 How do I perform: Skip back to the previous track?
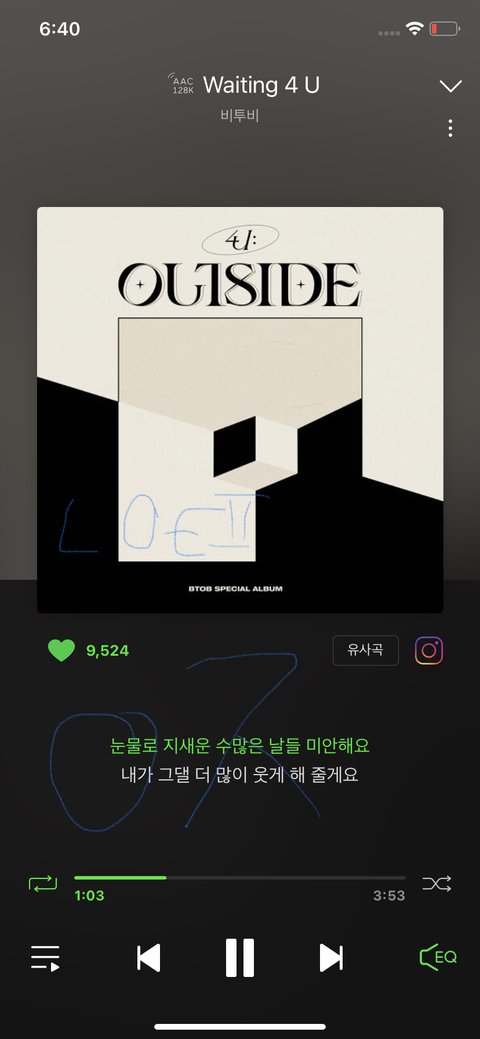149,958
